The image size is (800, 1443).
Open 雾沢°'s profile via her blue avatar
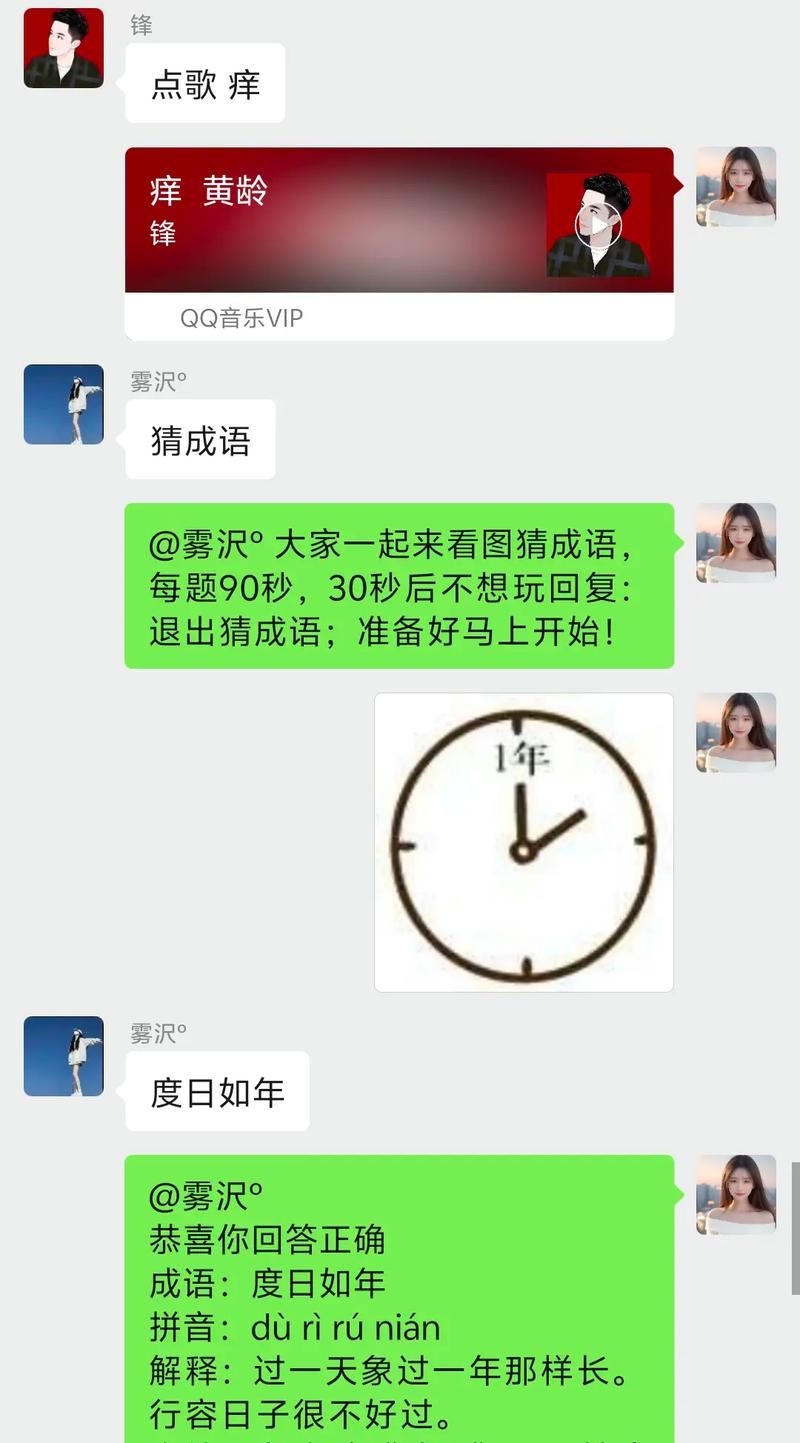pos(62,404)
